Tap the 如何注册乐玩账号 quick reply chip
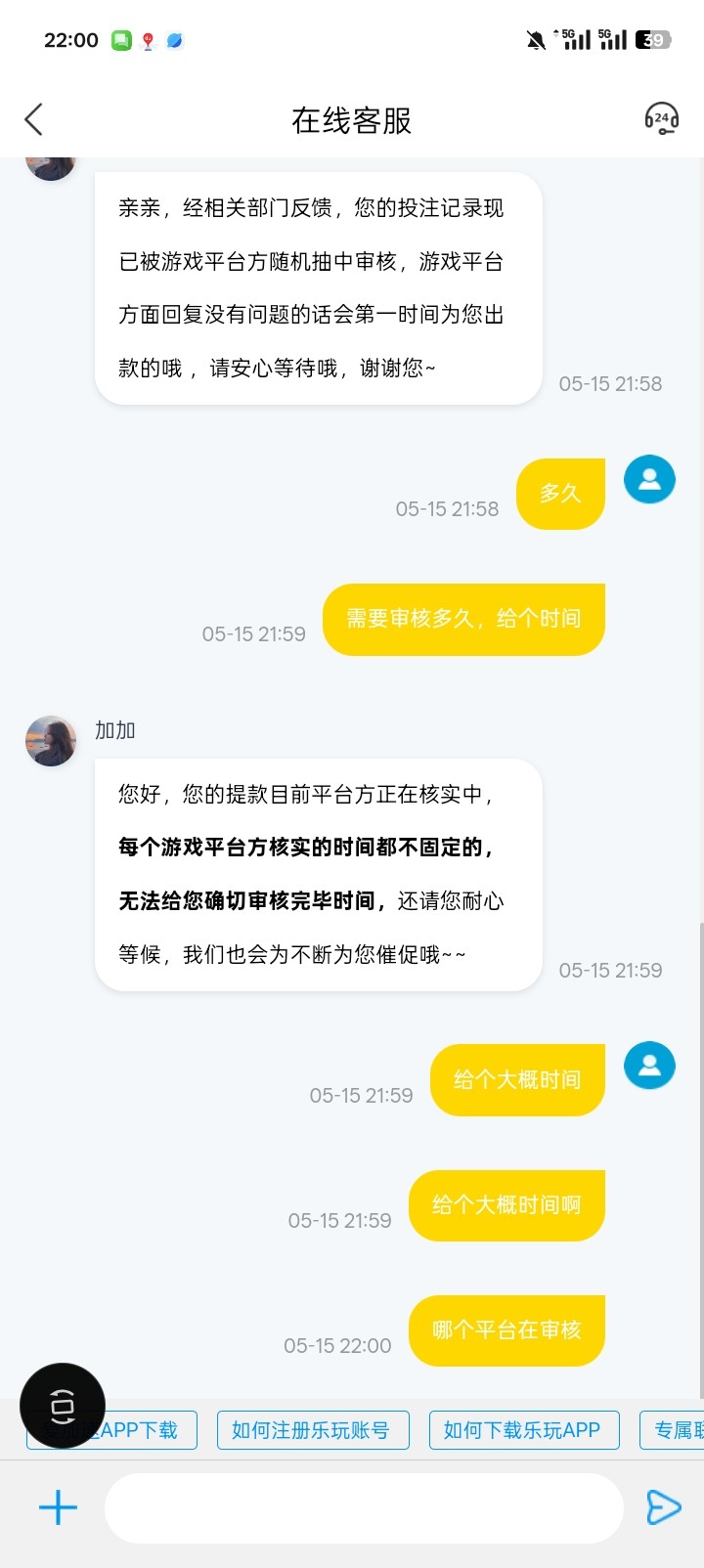The height and width of the screenshot is (1568, 704). (312, 1430)
